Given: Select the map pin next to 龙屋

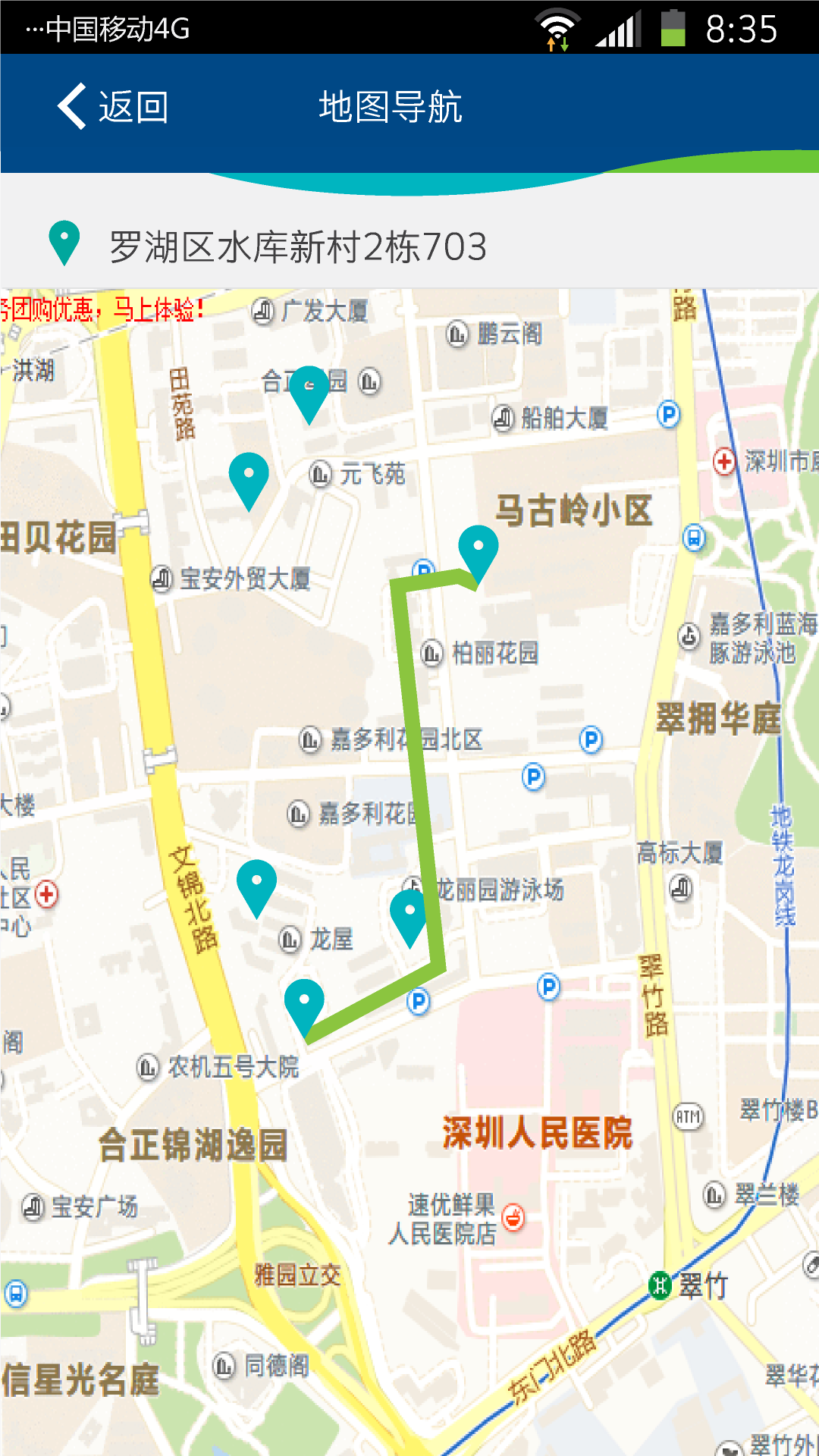Looking at the screenshot, I should point(256,884).
